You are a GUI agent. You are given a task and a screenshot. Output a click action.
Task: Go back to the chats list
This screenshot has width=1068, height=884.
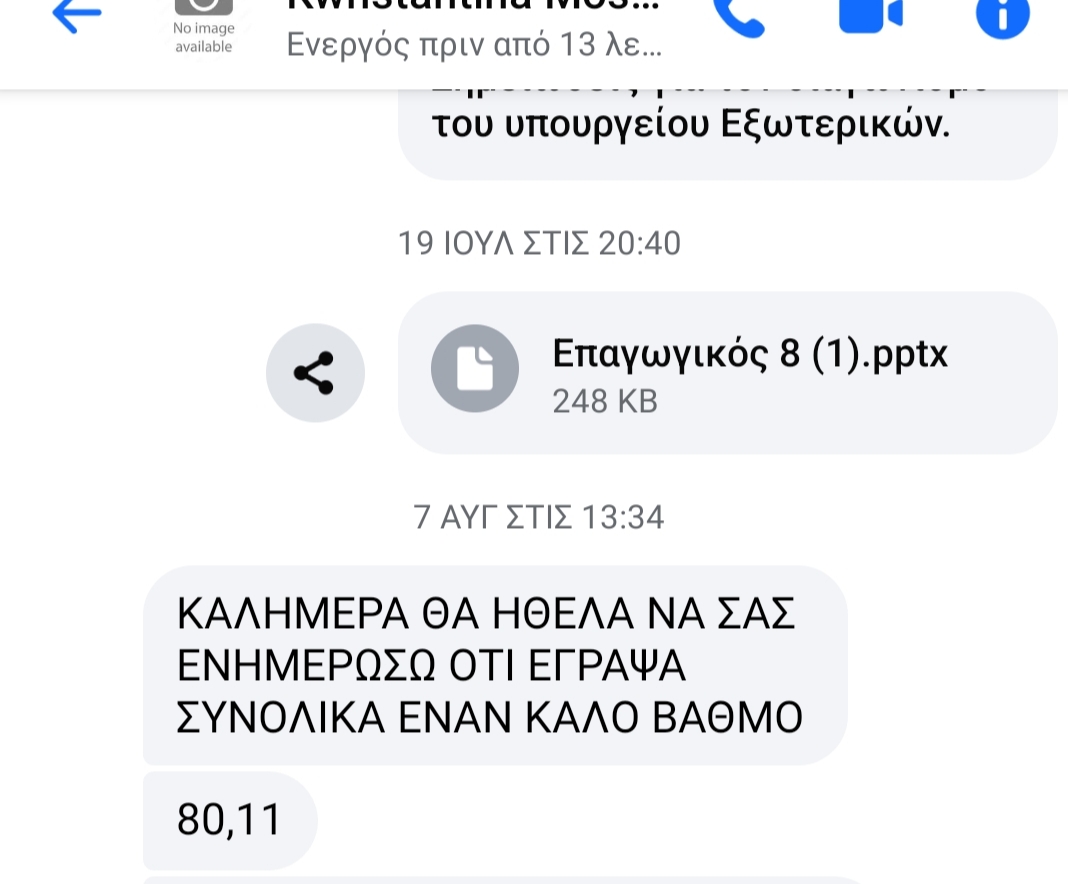pyautogui.click(x=76, y=15)
